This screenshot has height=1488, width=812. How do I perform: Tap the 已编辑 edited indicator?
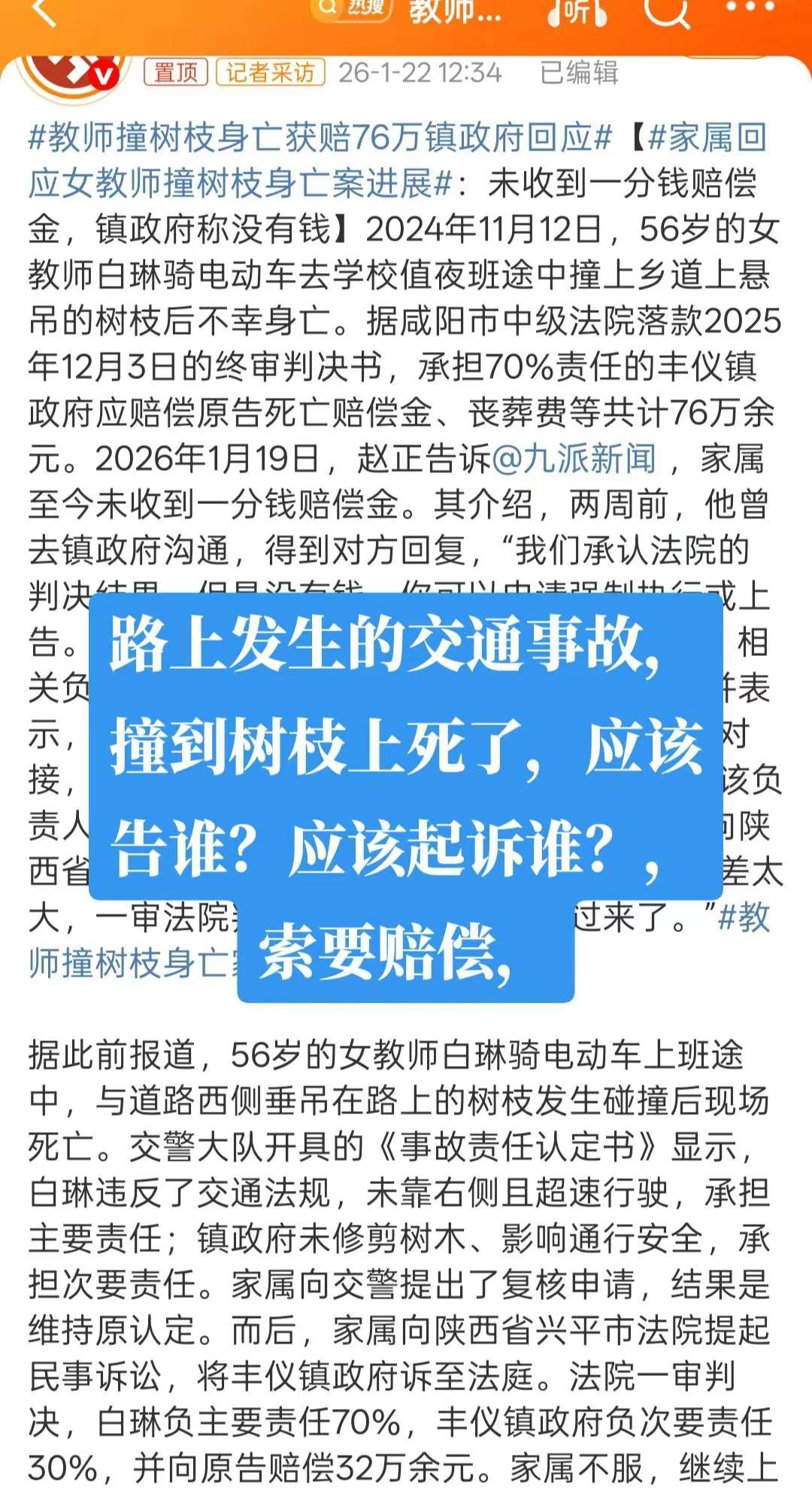[579, 73]
